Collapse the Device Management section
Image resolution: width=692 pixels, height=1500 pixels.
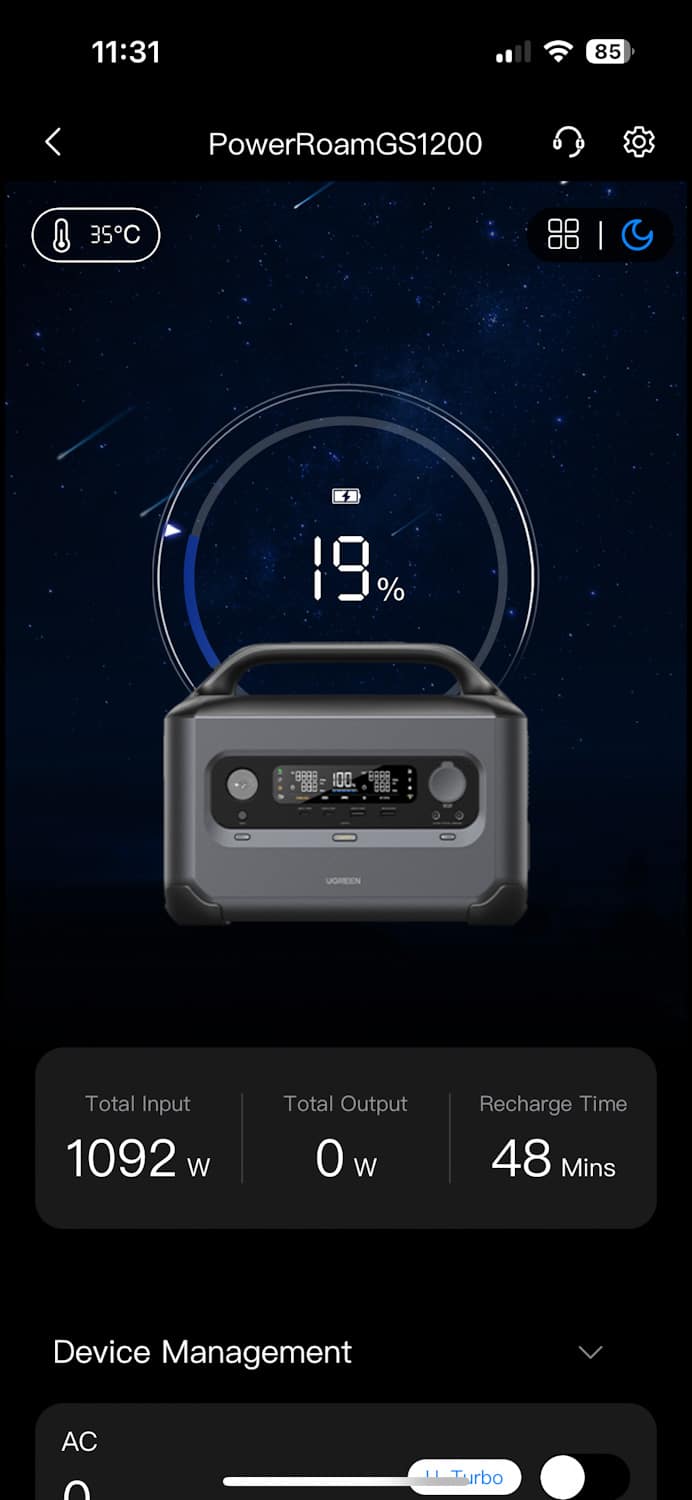591,1352
